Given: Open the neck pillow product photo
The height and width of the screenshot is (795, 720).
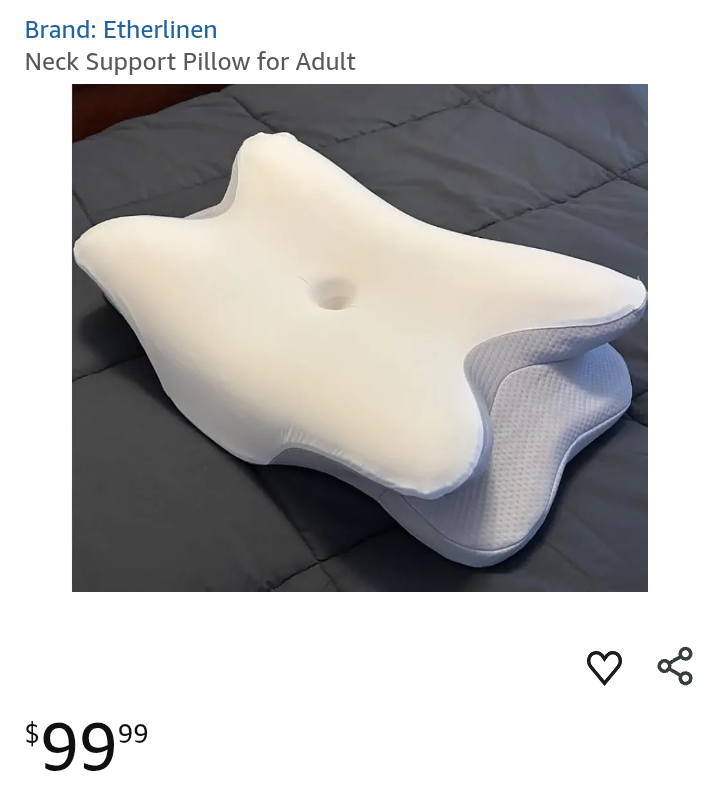Looking at the screenshot, I should tap(360, 338).
